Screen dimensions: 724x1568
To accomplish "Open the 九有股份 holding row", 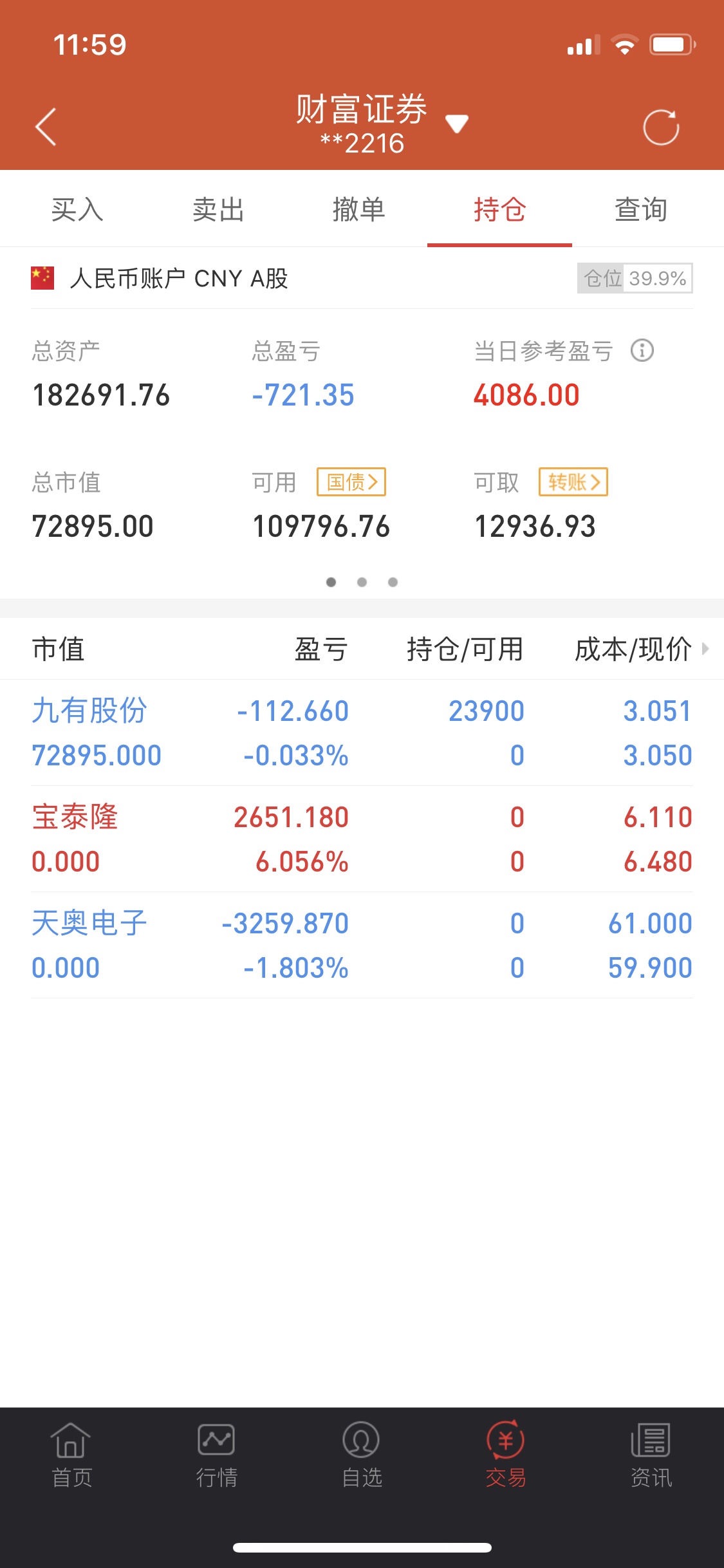I will tap(362, 733).
